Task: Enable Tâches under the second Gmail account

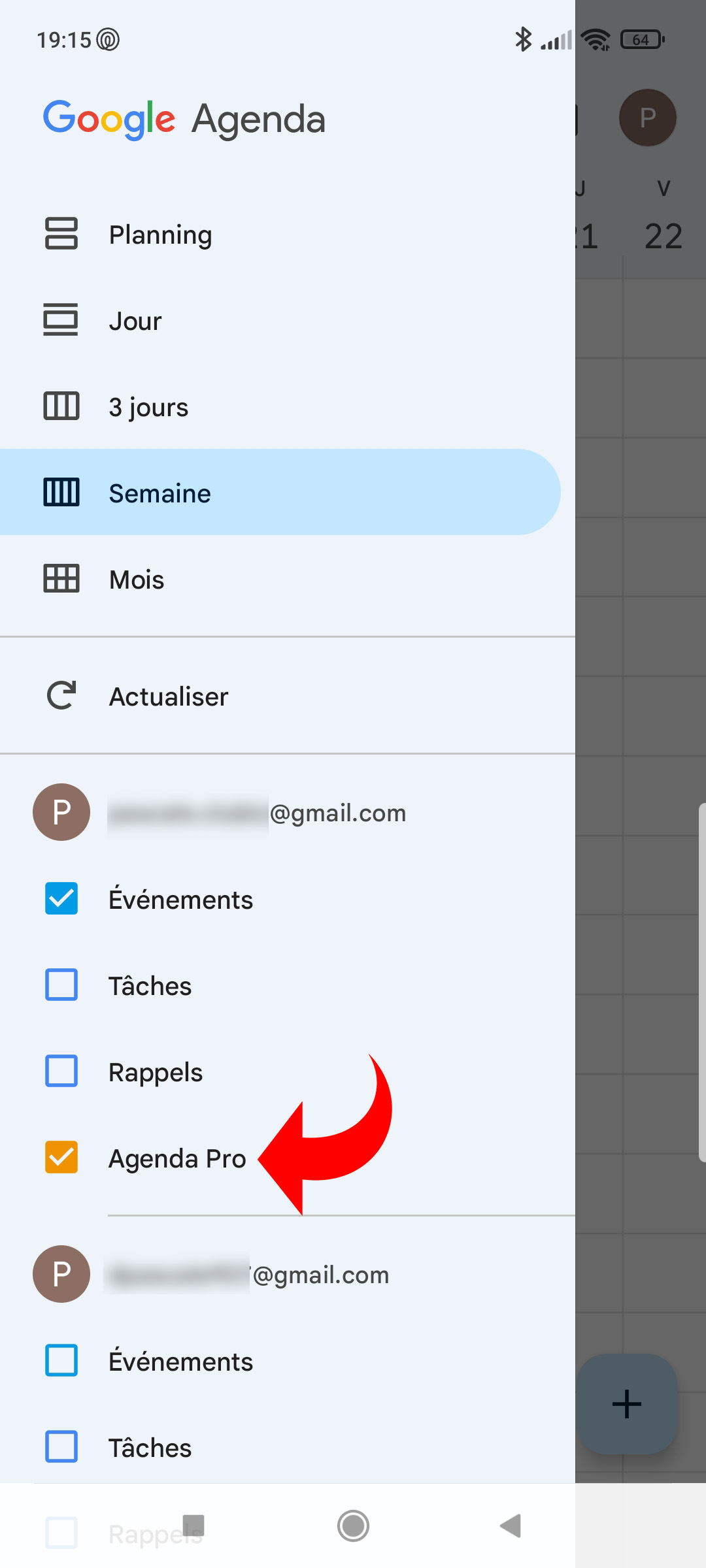Action: [61, 1447]
